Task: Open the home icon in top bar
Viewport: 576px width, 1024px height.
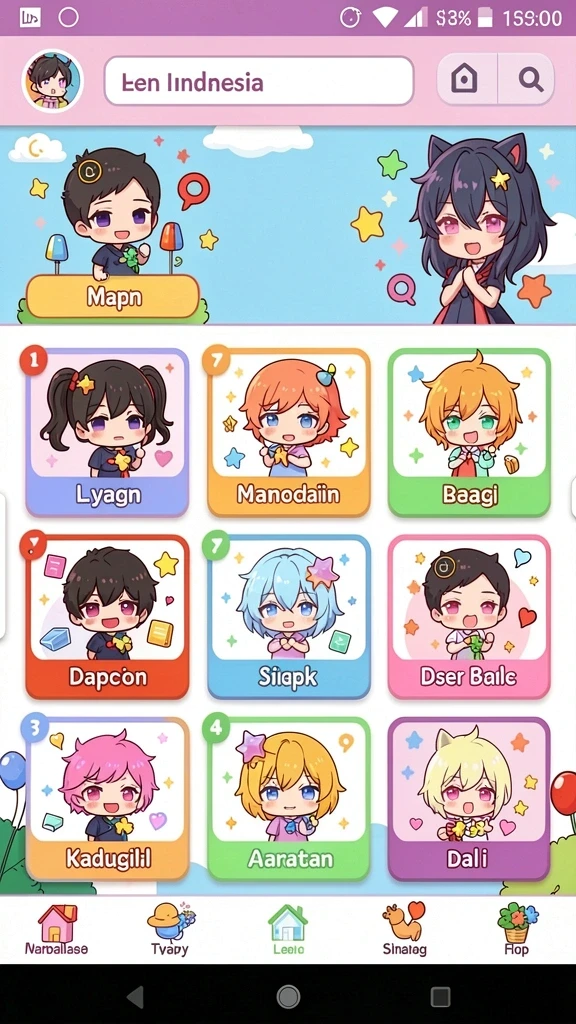Action: [x=466, y=80]
